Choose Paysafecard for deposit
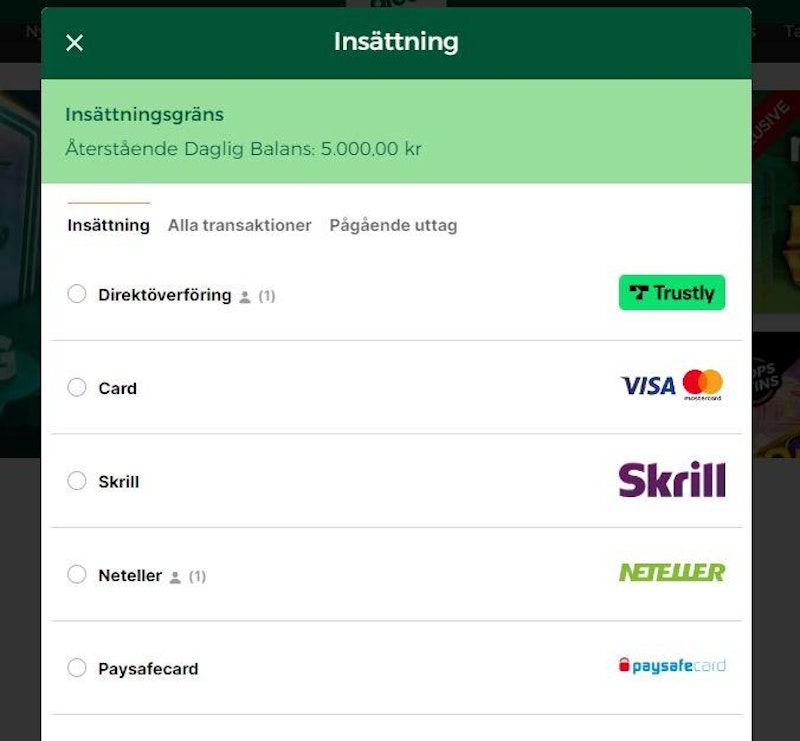The width and height of the screenshot is (800, 741). click(x=77, y=668)
